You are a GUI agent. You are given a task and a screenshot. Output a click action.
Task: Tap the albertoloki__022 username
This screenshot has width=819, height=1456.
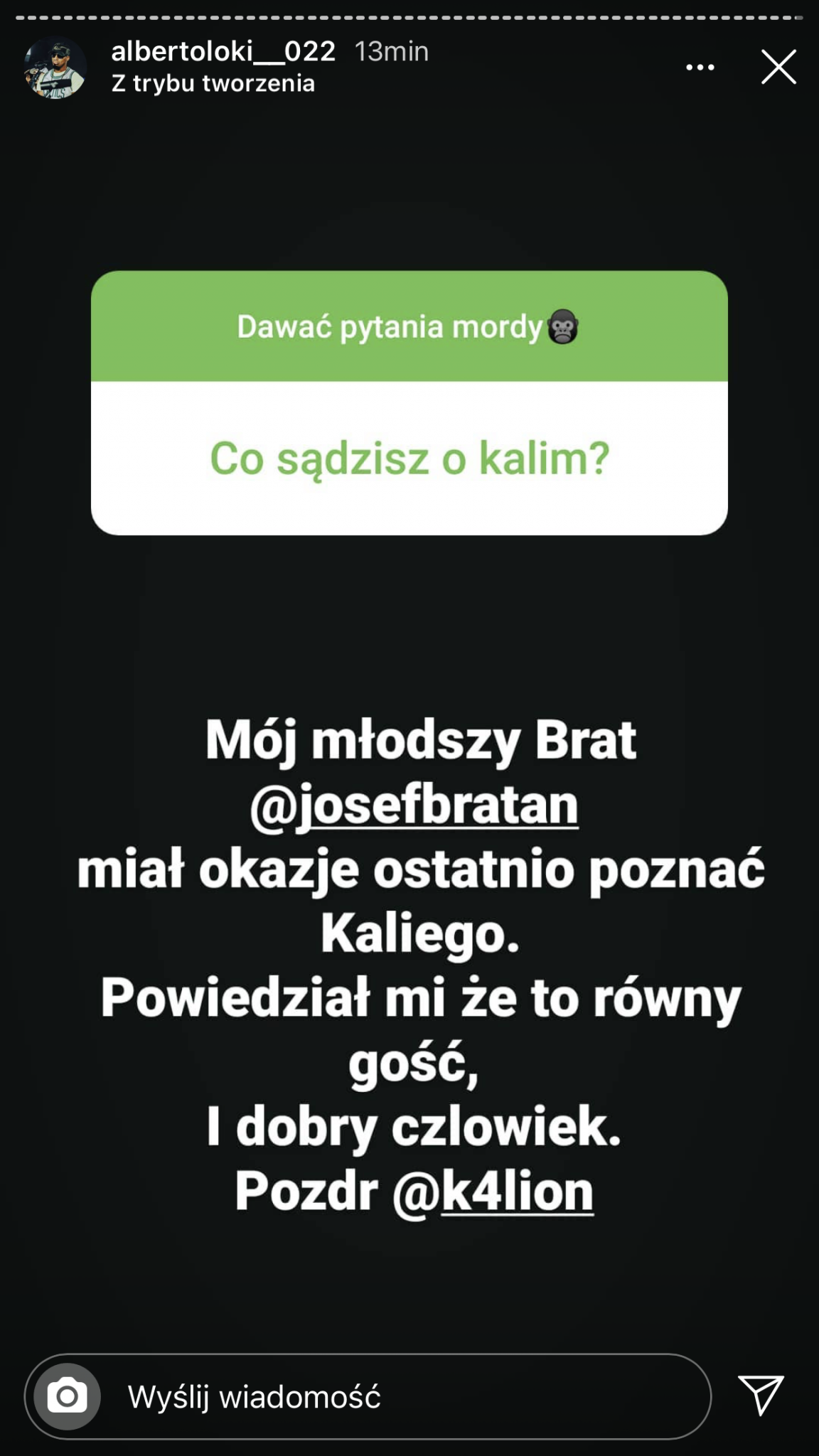point(223,51)
